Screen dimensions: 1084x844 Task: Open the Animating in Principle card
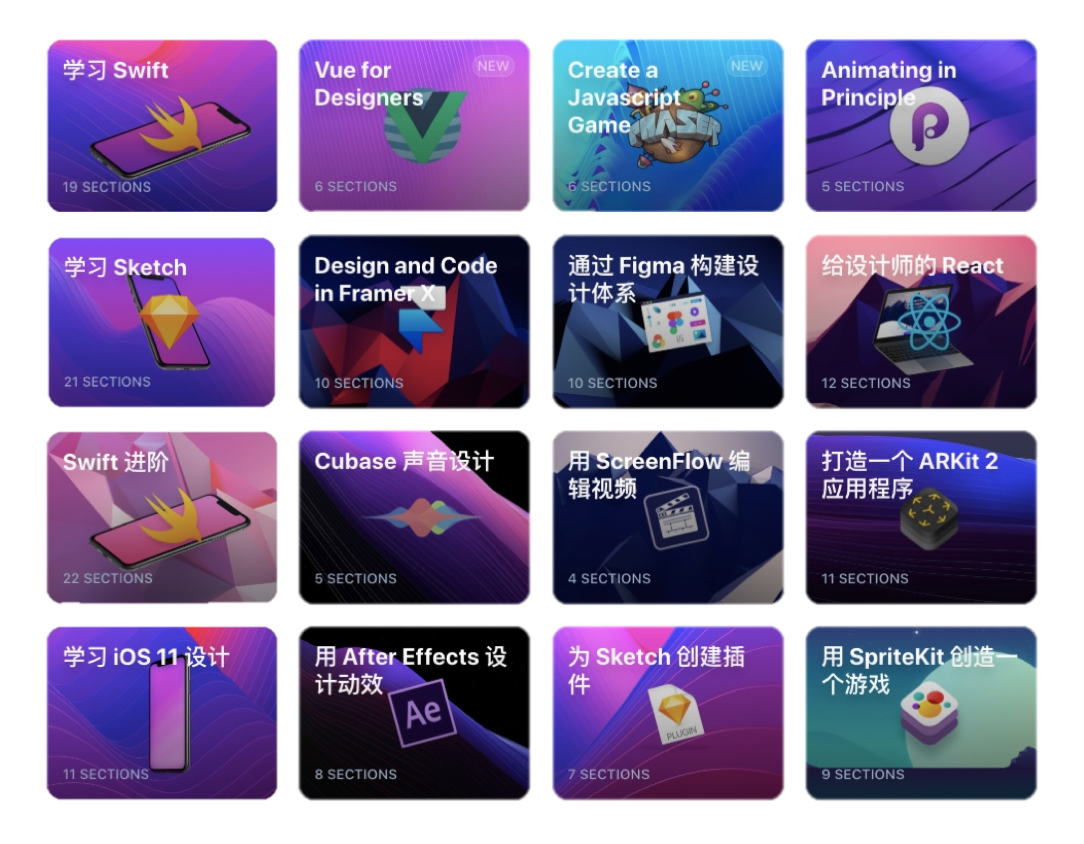(921, 126)
